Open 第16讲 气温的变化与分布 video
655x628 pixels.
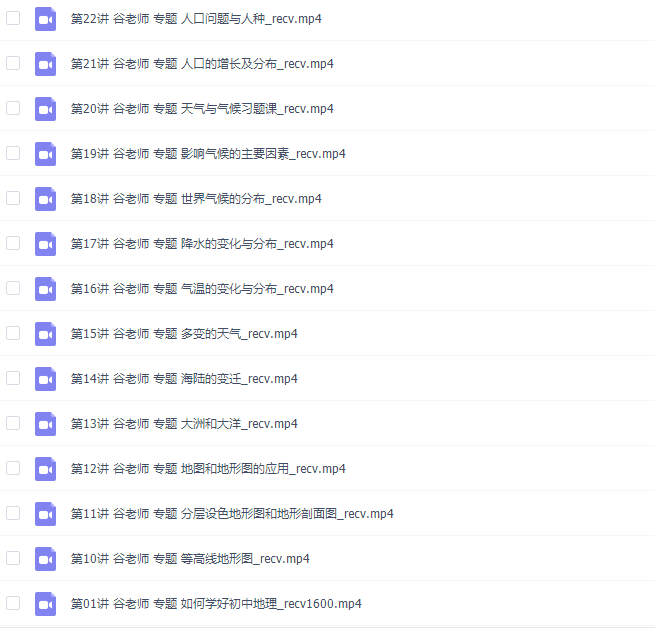pos(202,289)
